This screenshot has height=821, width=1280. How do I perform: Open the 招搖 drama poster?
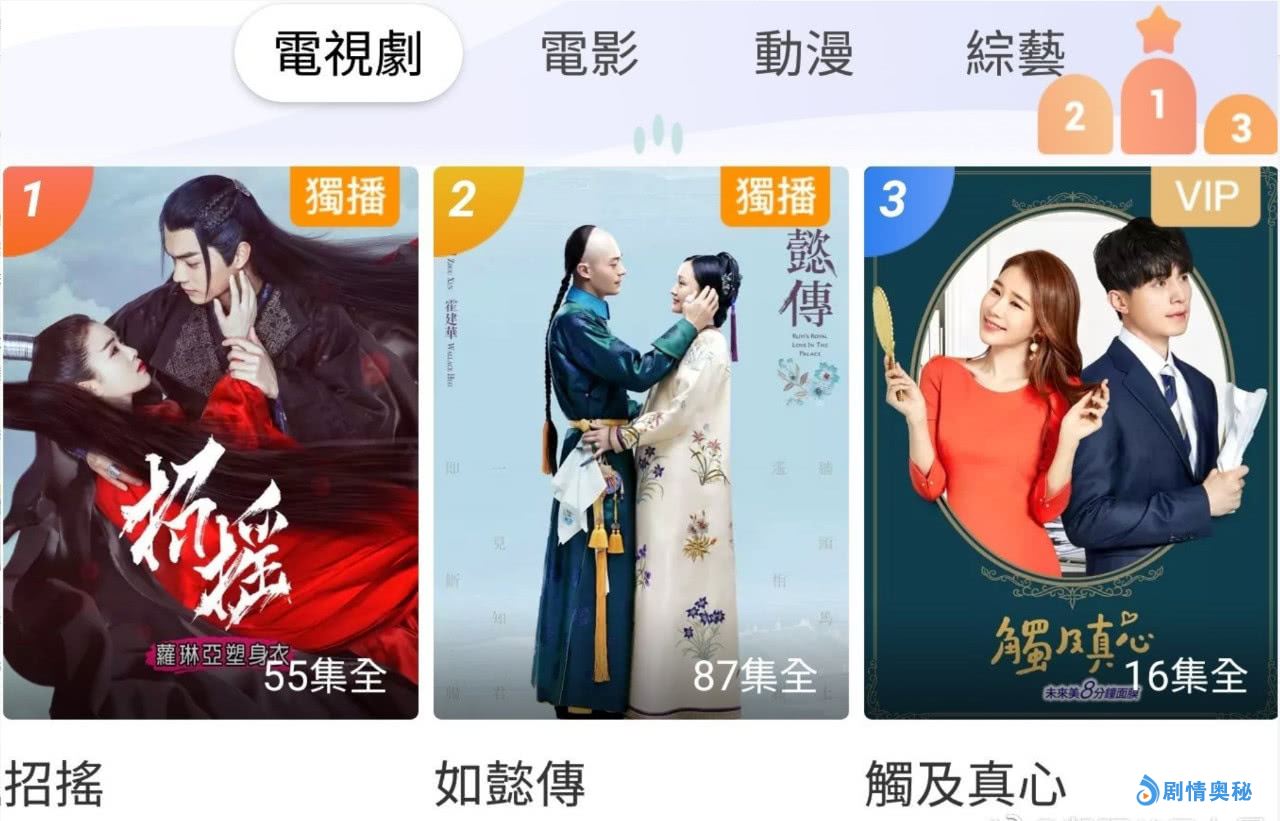coord(211,442)
